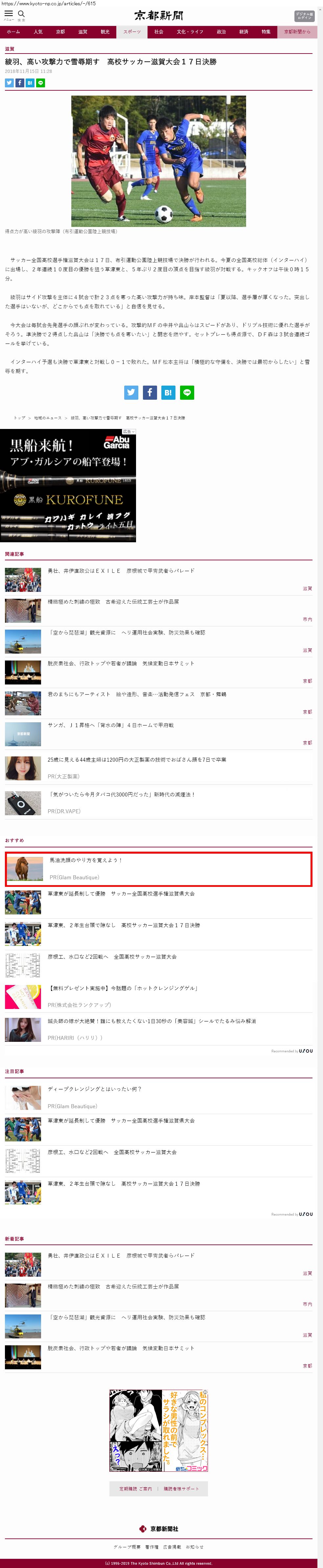Viewport: 323px width, 1568px height.
Task: Tap 地域のニュース in the breadcrumb
Action: 48,418
